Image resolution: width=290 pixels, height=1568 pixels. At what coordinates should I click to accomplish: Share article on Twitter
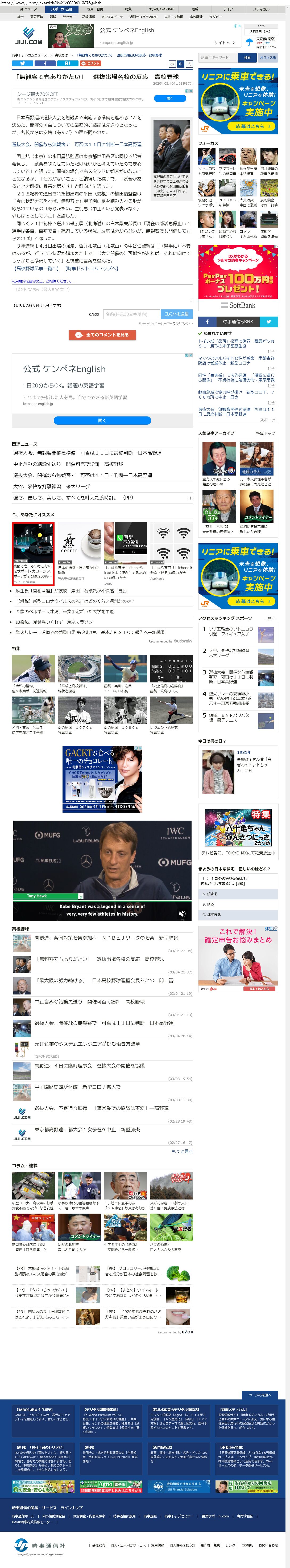click(23, 63)
